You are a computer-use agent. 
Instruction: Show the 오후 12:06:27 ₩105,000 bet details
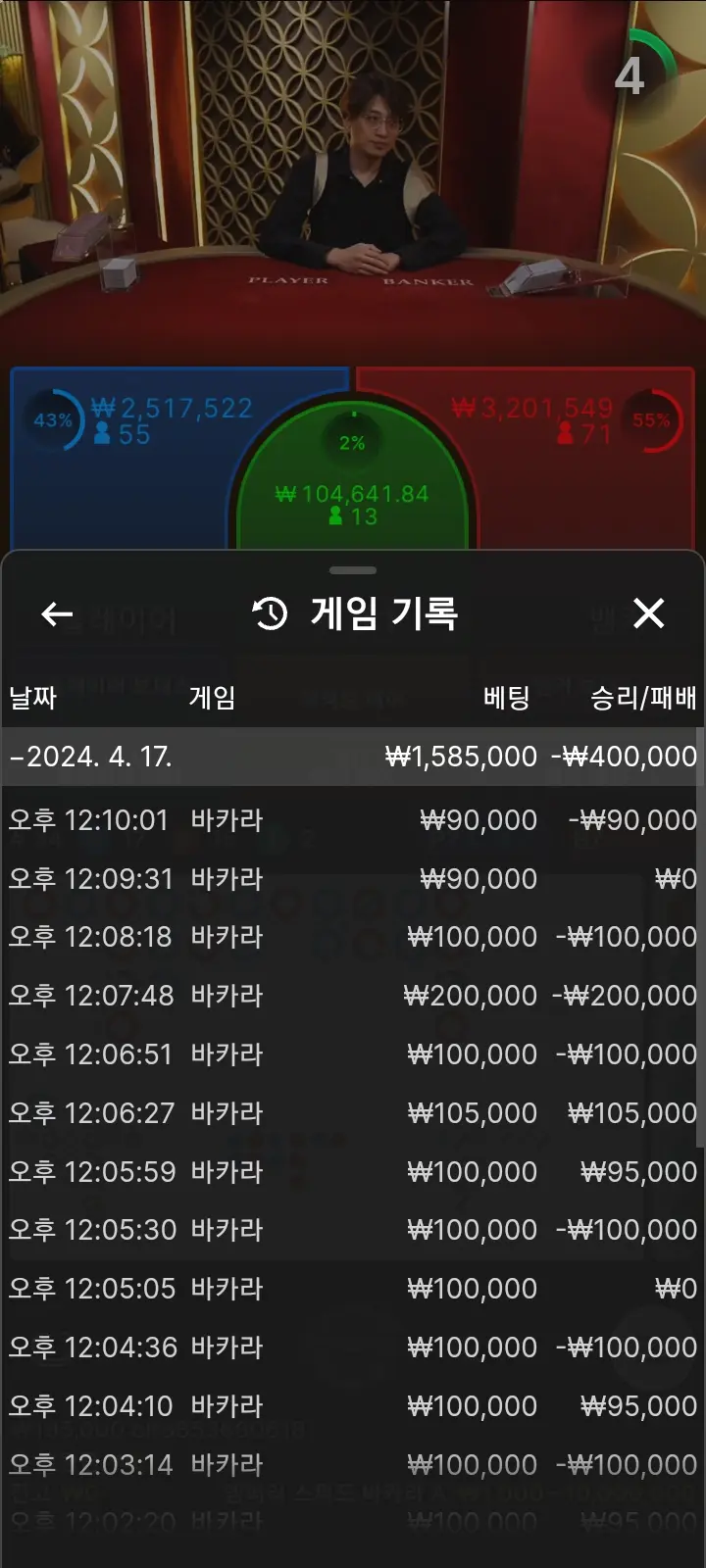353,1113
